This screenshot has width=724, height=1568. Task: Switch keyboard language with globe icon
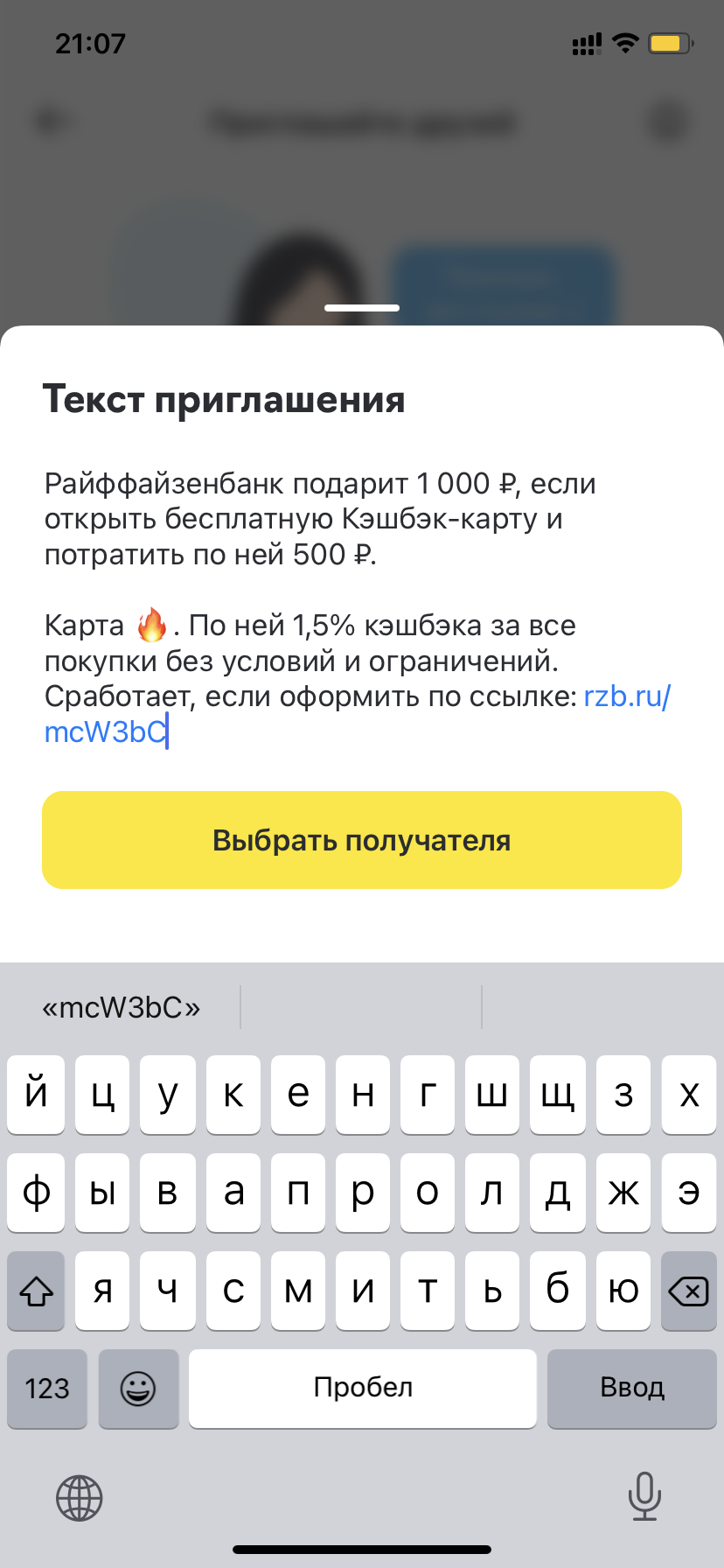point(80,1497)
